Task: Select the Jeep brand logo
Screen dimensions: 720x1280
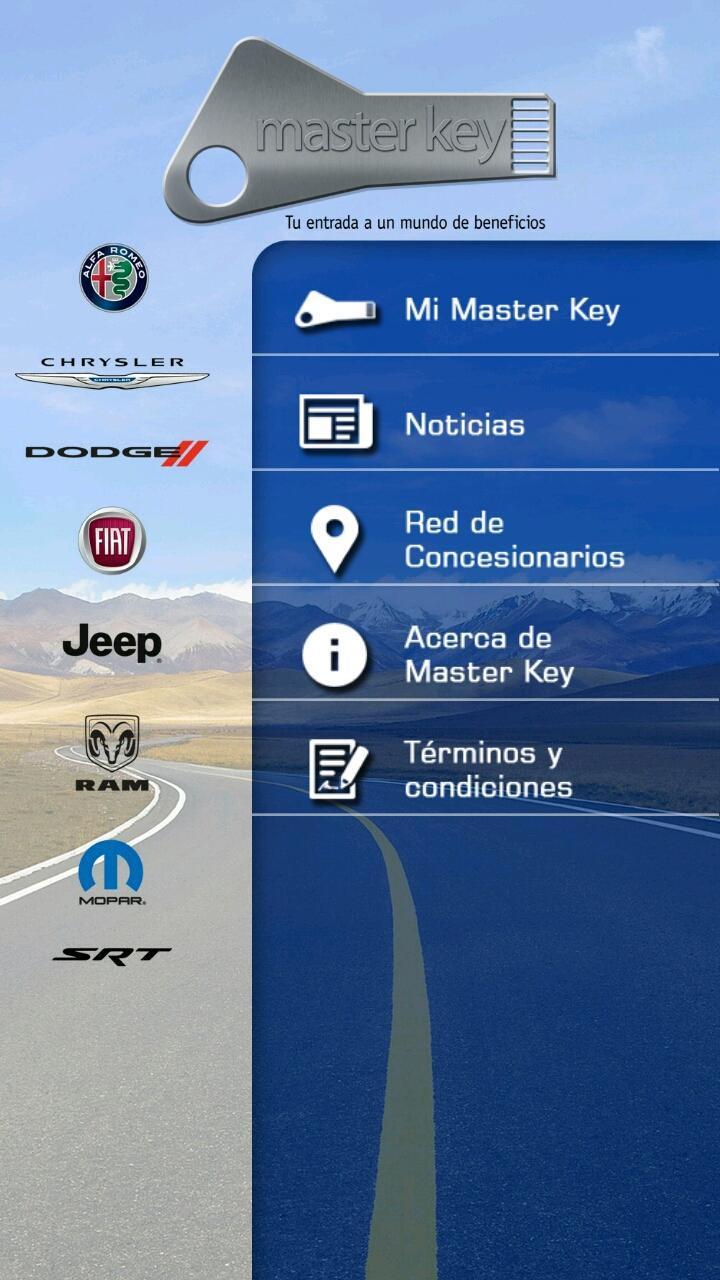Action: (x=112, y=645)
